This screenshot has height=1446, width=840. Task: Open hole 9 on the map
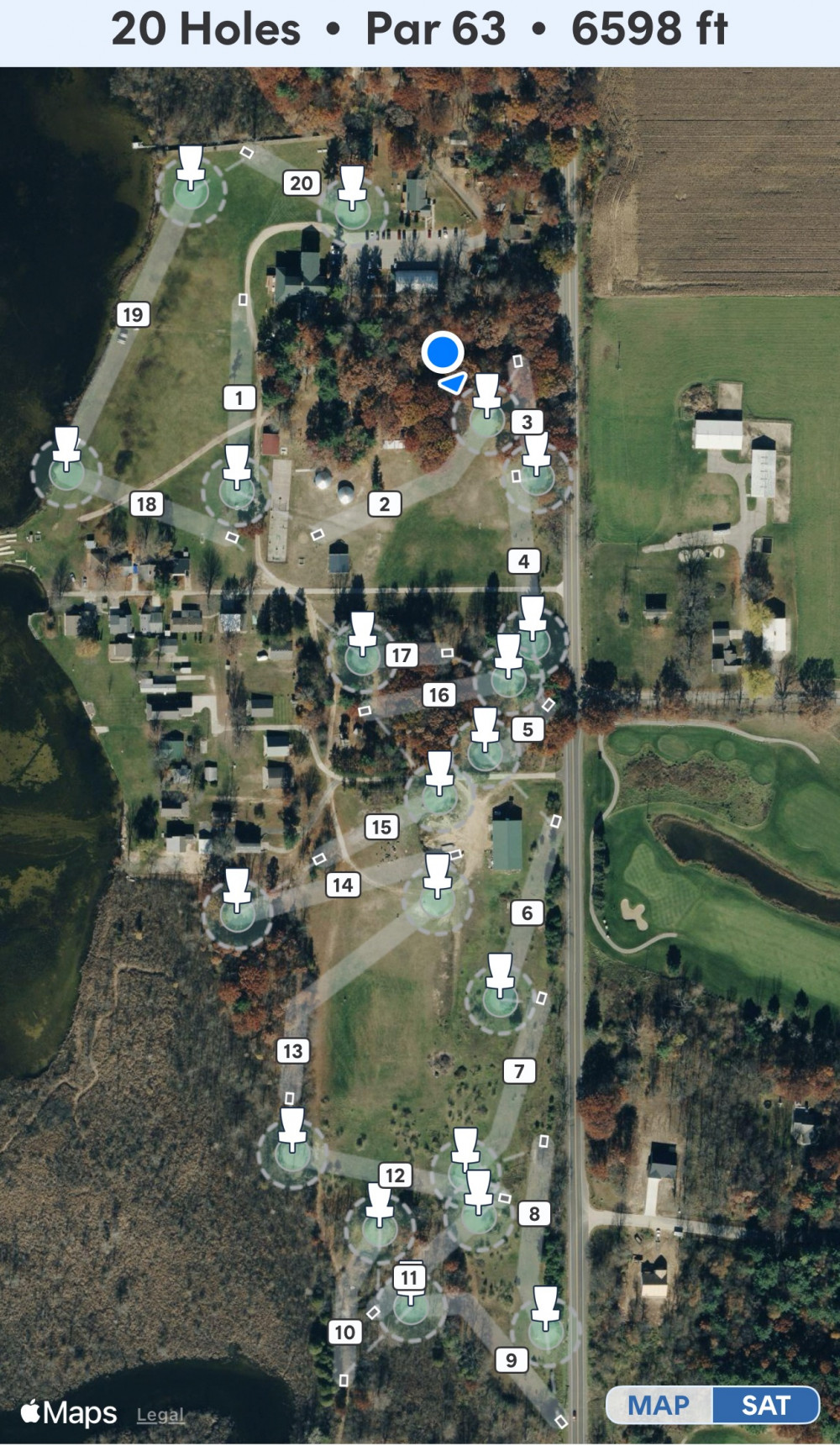511,1359
